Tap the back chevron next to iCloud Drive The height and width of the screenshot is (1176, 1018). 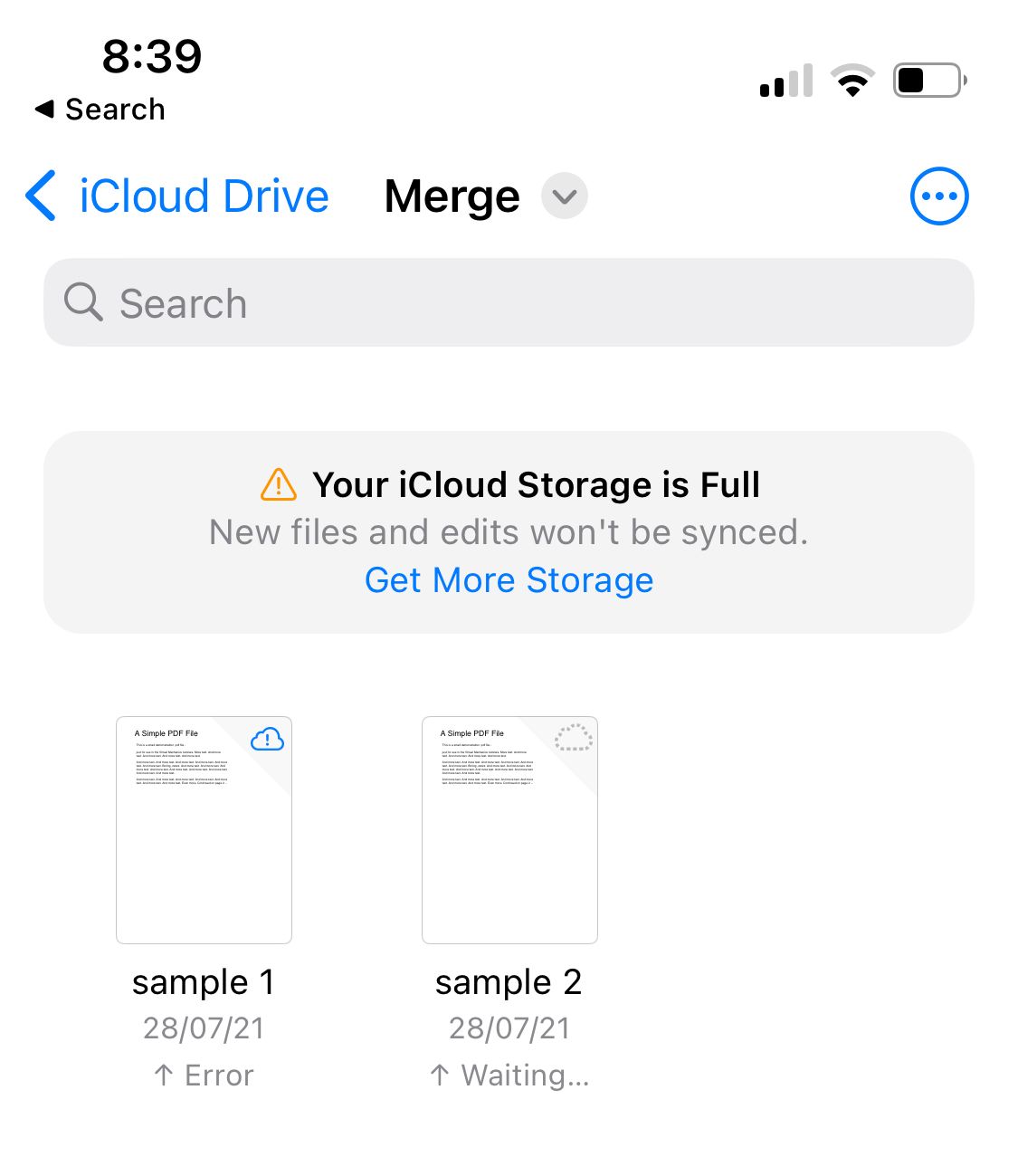pyautogui.click(x=39, y=196)
